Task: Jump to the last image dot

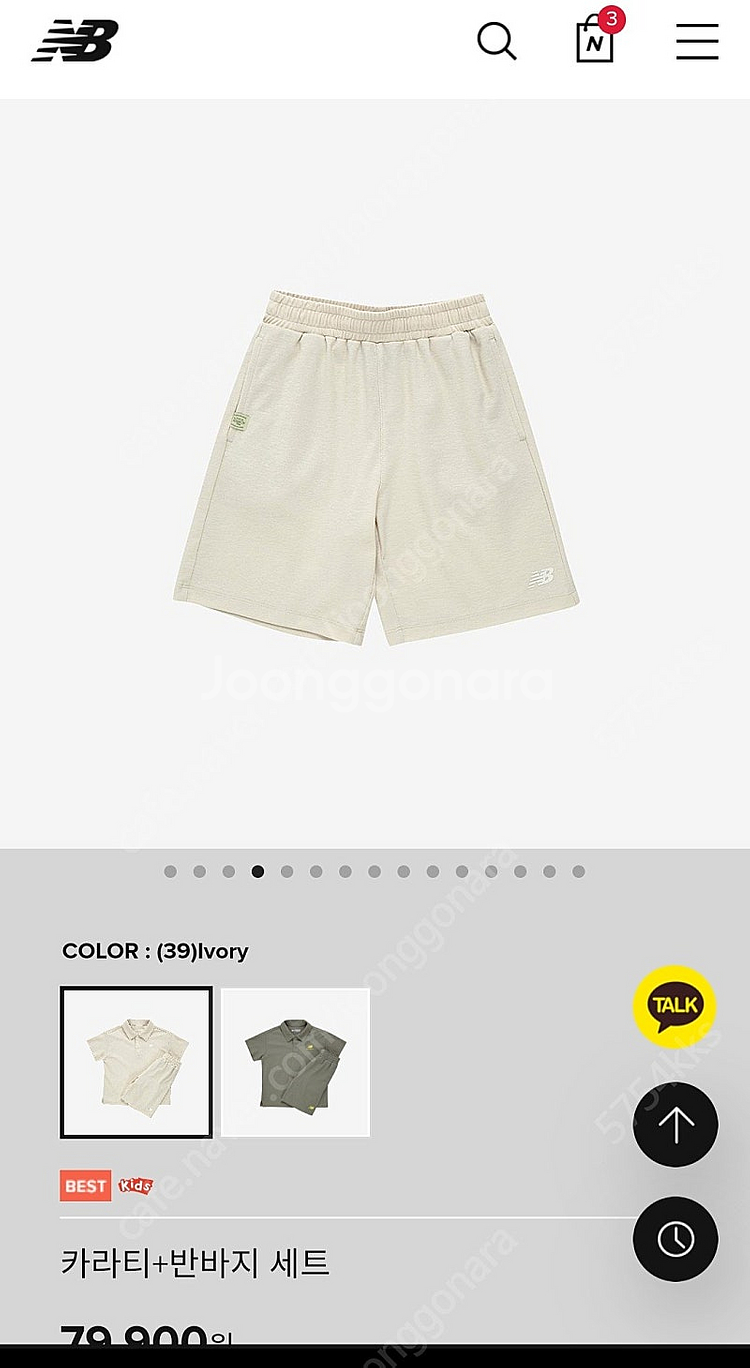Action: [578, 872]
